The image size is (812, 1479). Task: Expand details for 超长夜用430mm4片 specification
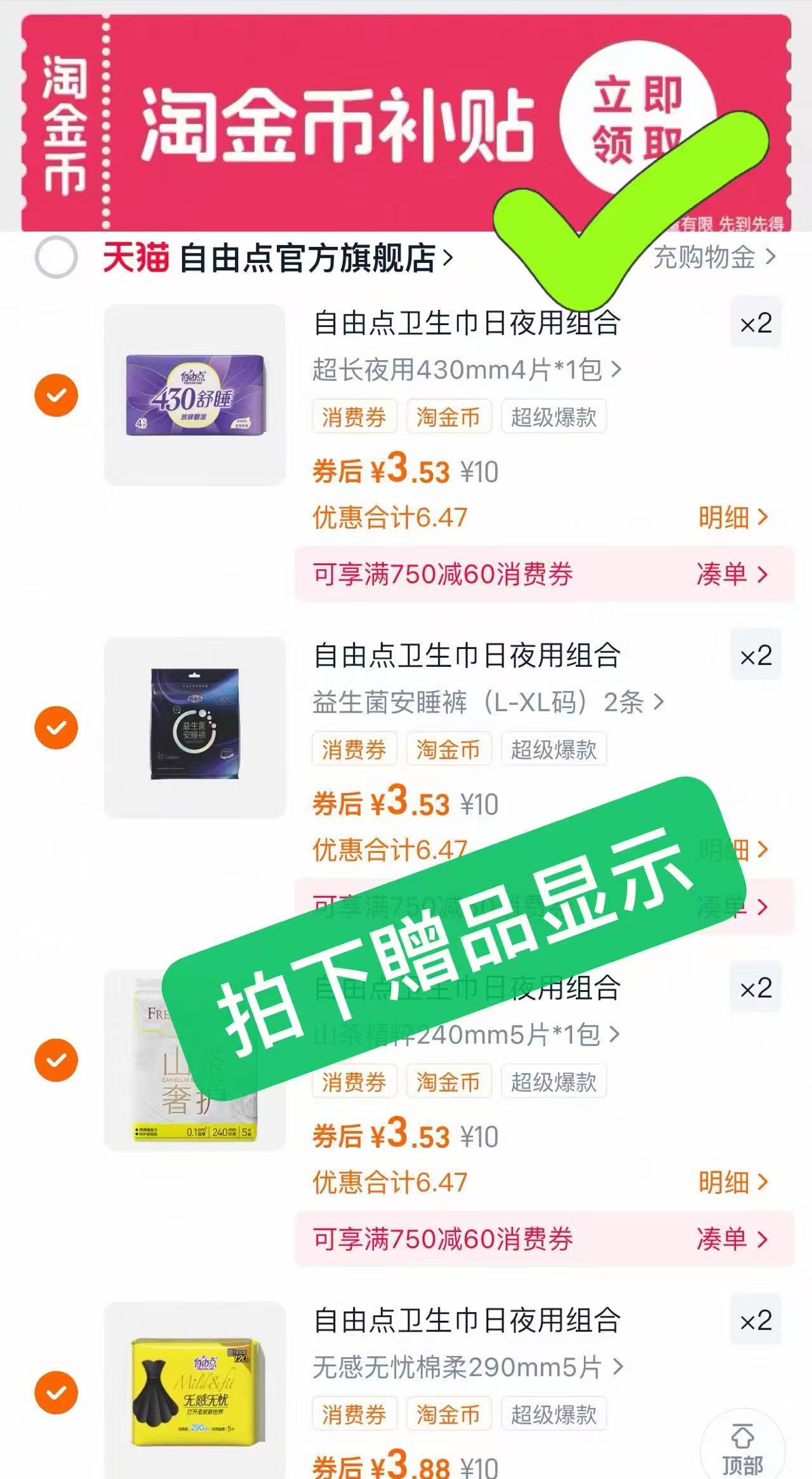463,371
